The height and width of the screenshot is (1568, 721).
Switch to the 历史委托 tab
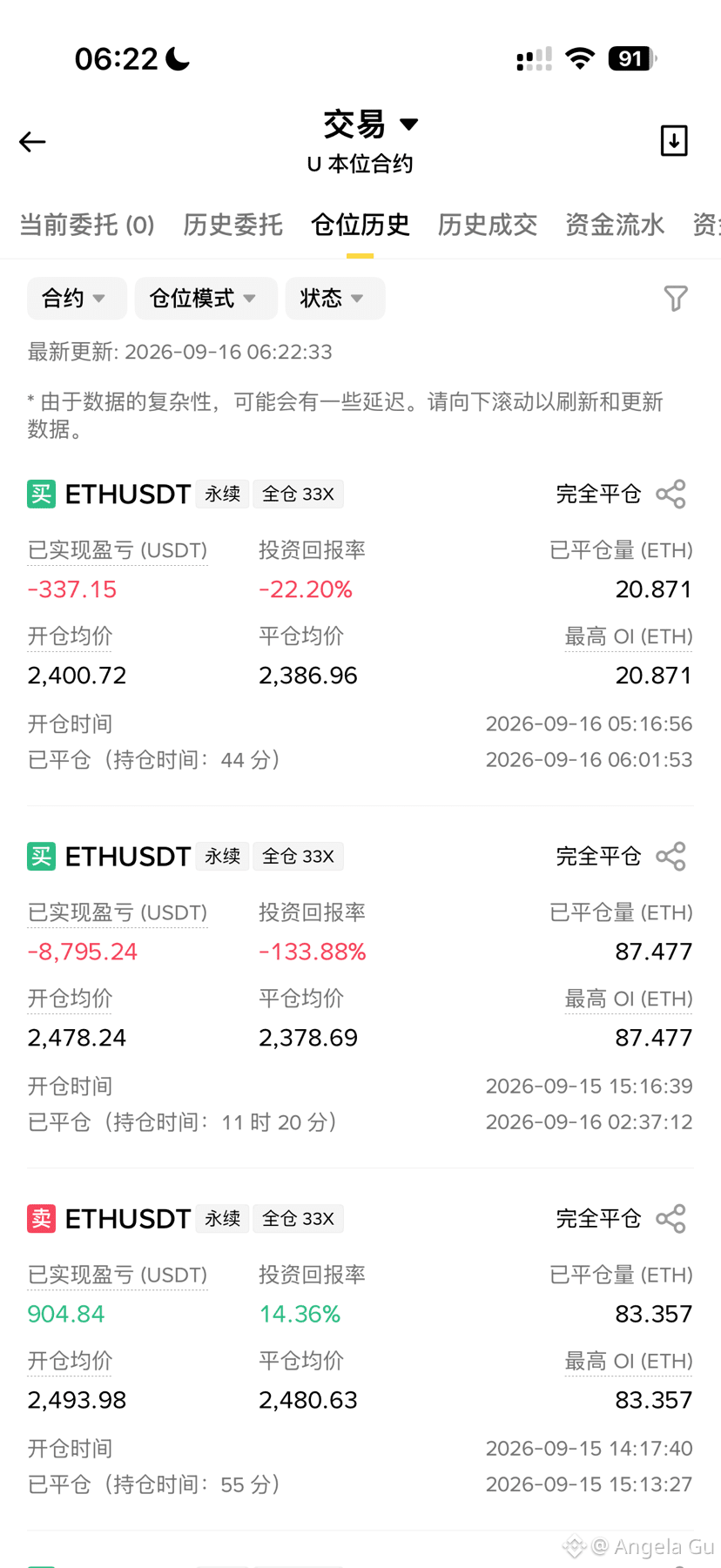coord(232,225)
